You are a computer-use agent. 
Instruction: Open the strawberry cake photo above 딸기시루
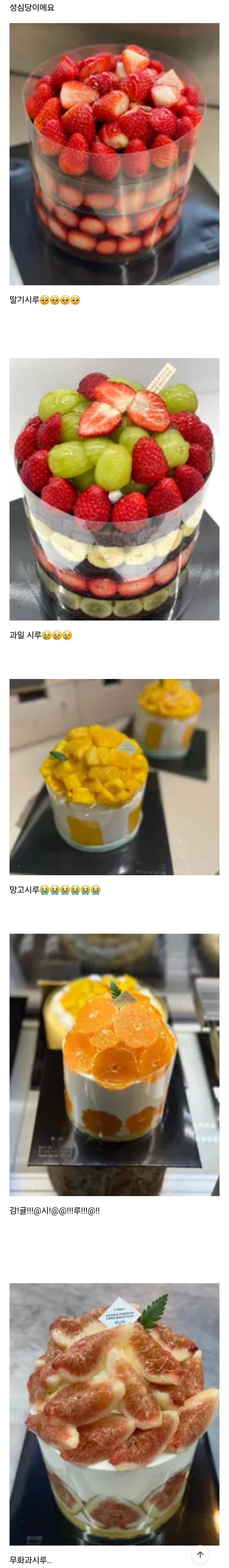114,154
